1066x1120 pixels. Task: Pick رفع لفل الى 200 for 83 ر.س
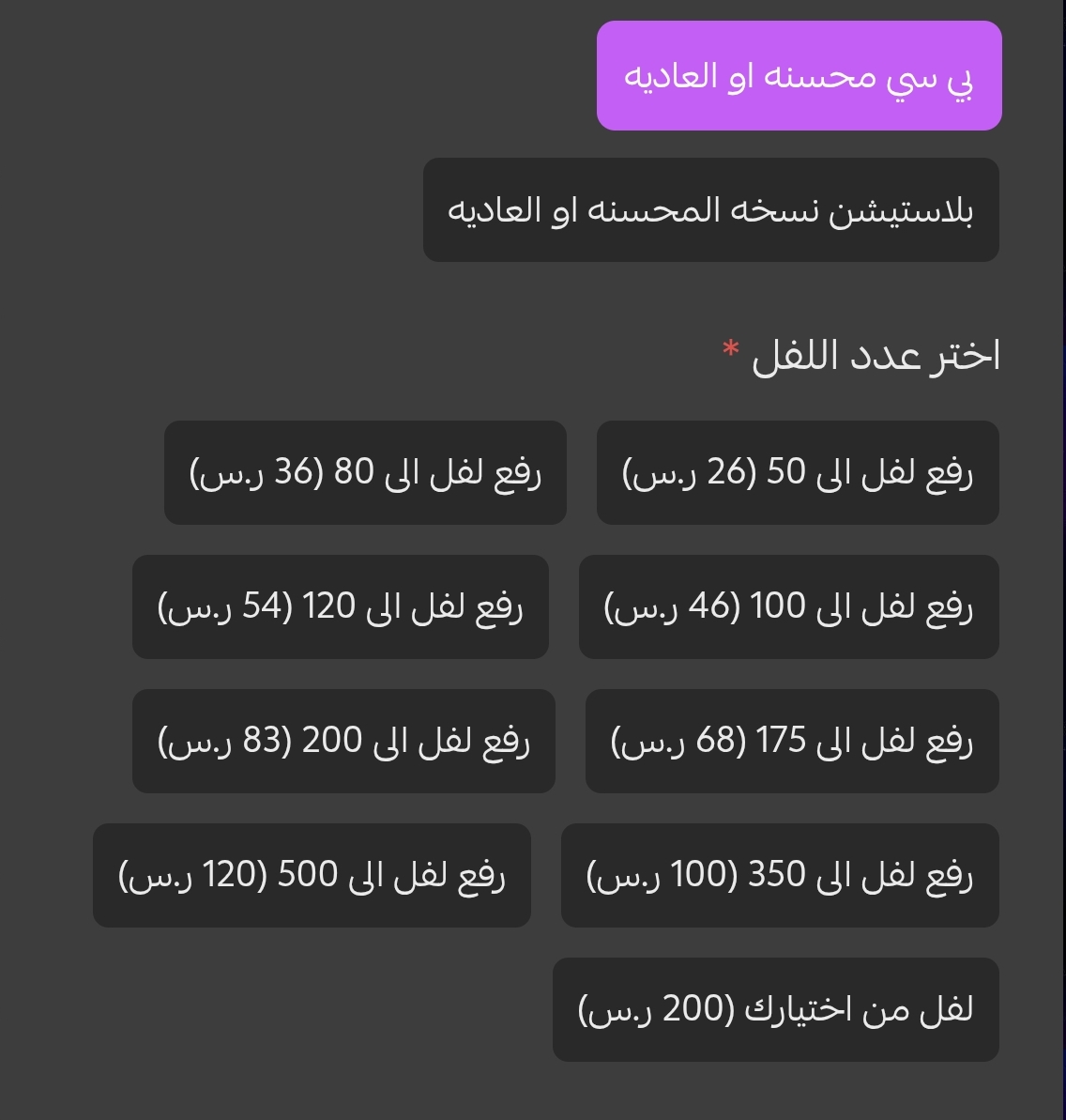point(343,742)
